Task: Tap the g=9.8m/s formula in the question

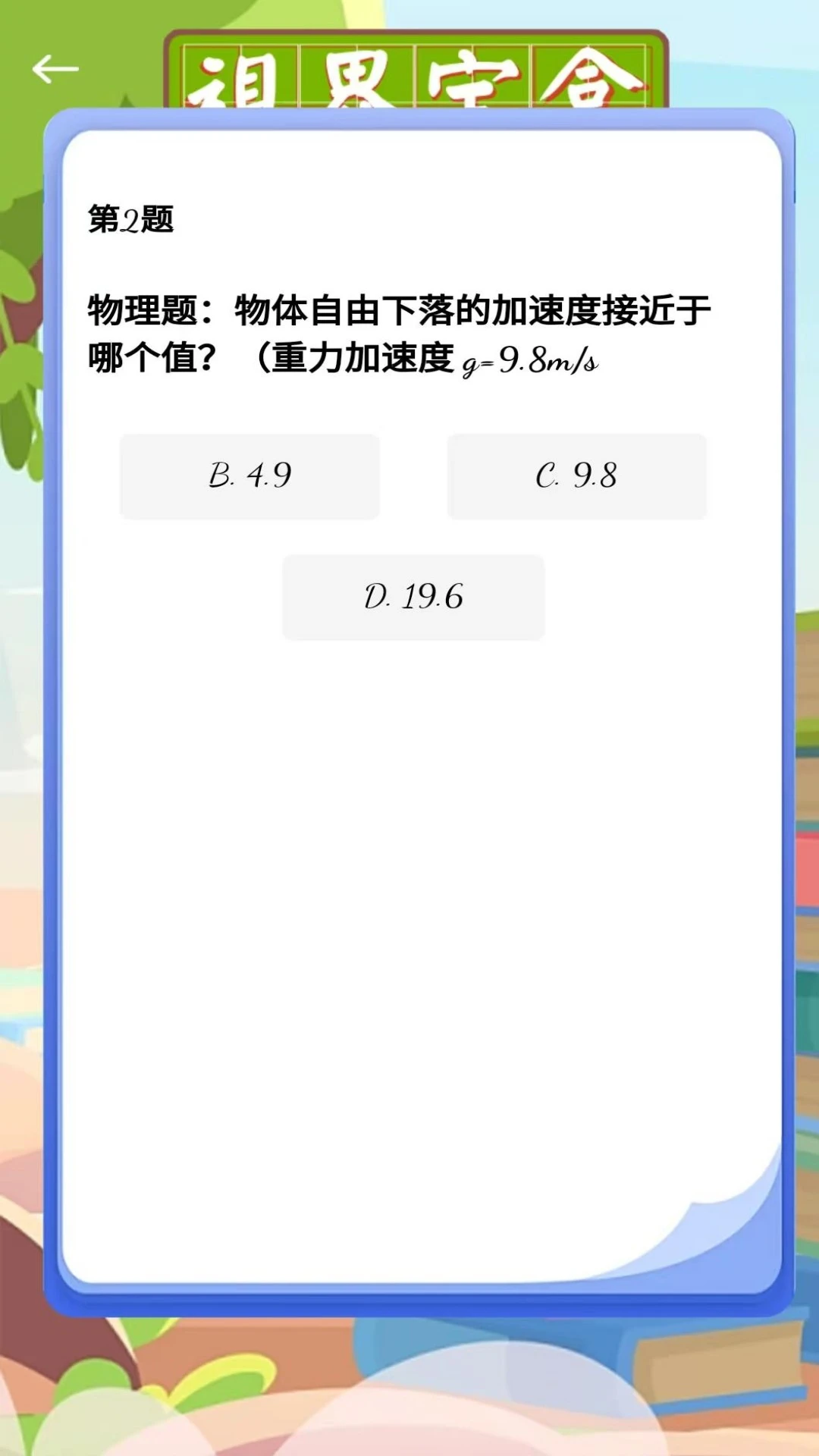Action: click(x=529, y=363)
